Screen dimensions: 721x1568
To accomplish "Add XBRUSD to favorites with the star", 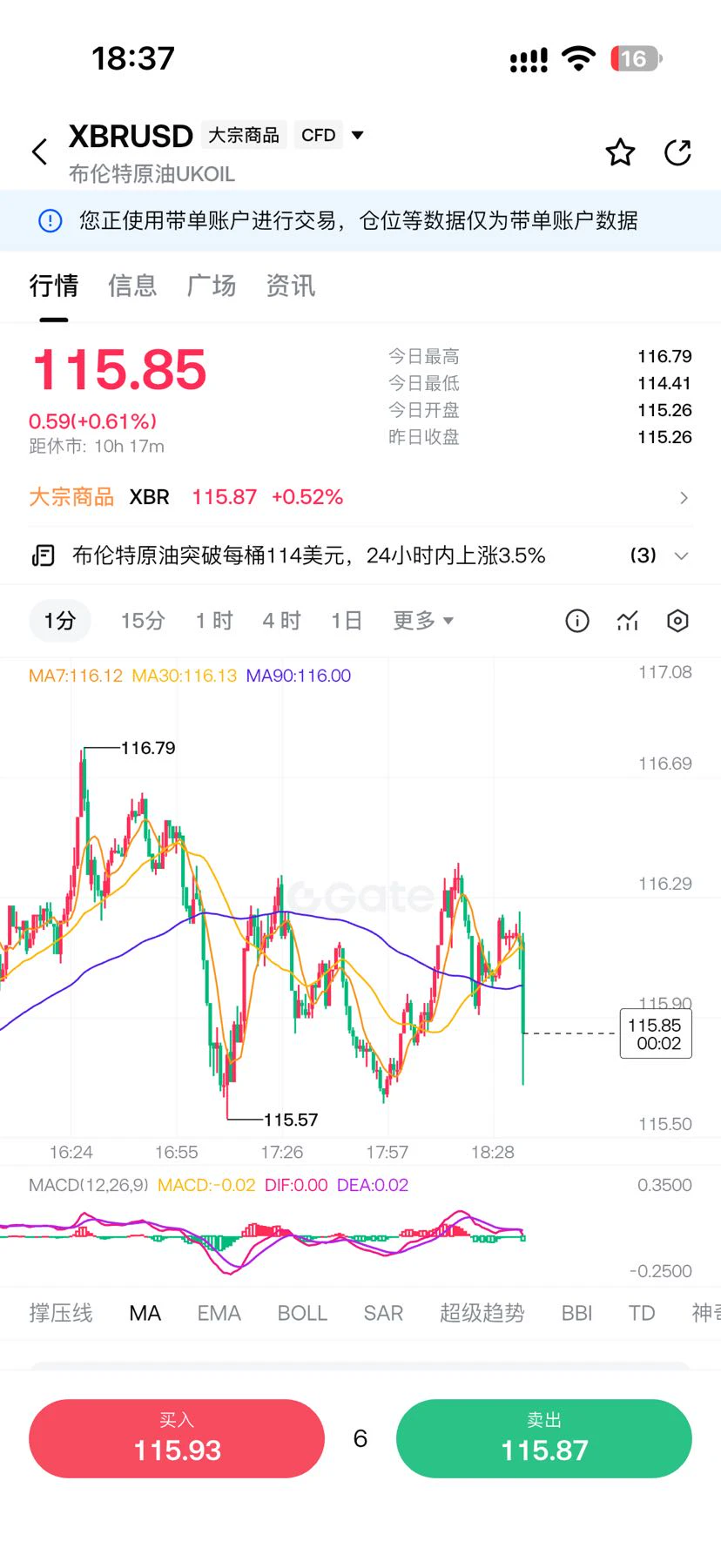I will (620, 152).
